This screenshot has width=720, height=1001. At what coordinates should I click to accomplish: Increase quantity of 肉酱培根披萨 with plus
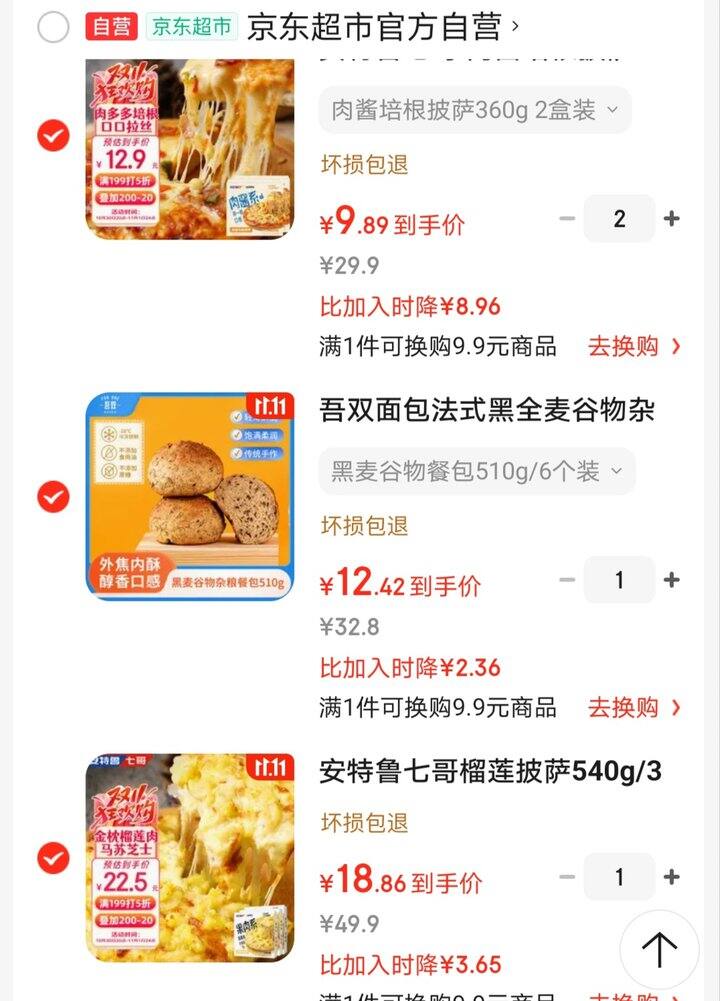point(670,218)
